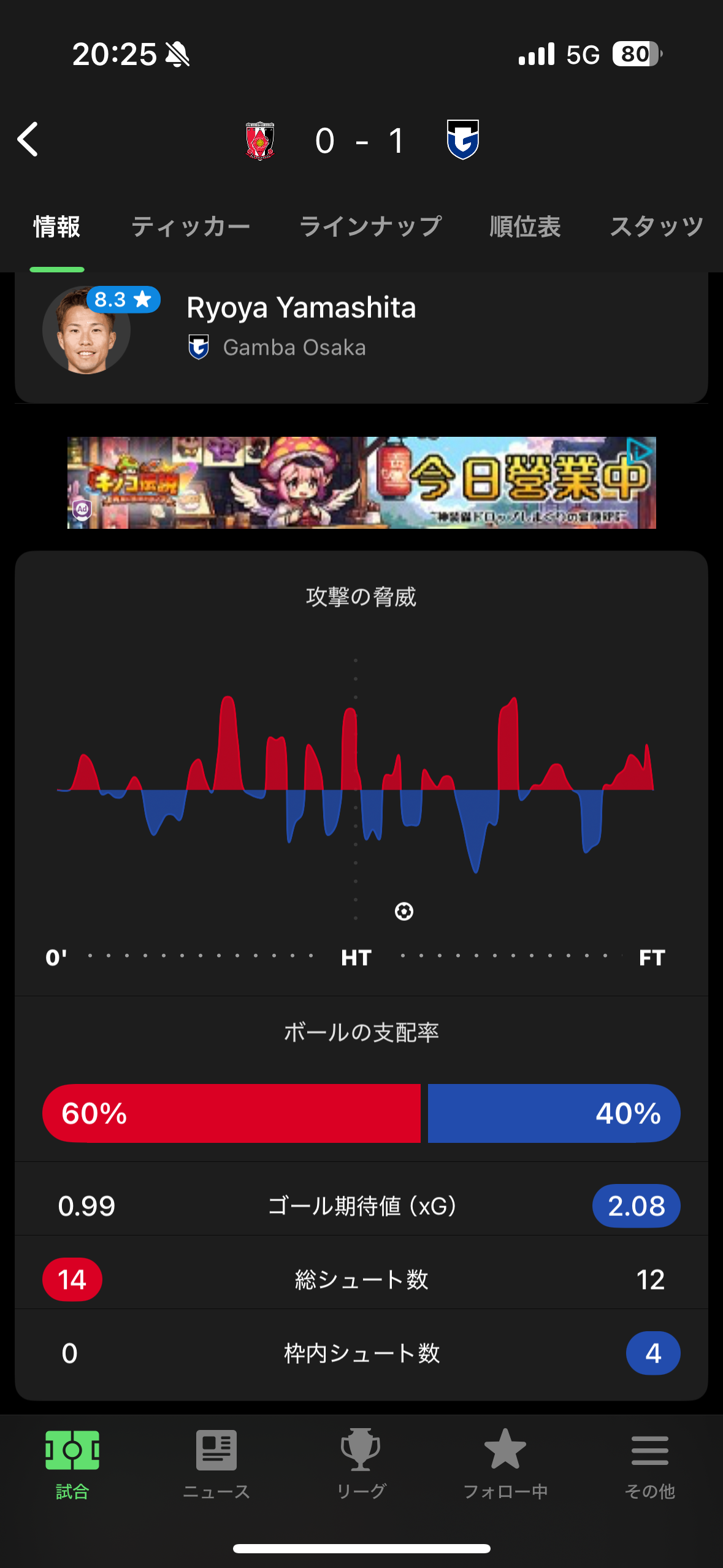Tap the goal marker on the momentum timeline
Screen dimensions: 723x1568
point(404,911)
